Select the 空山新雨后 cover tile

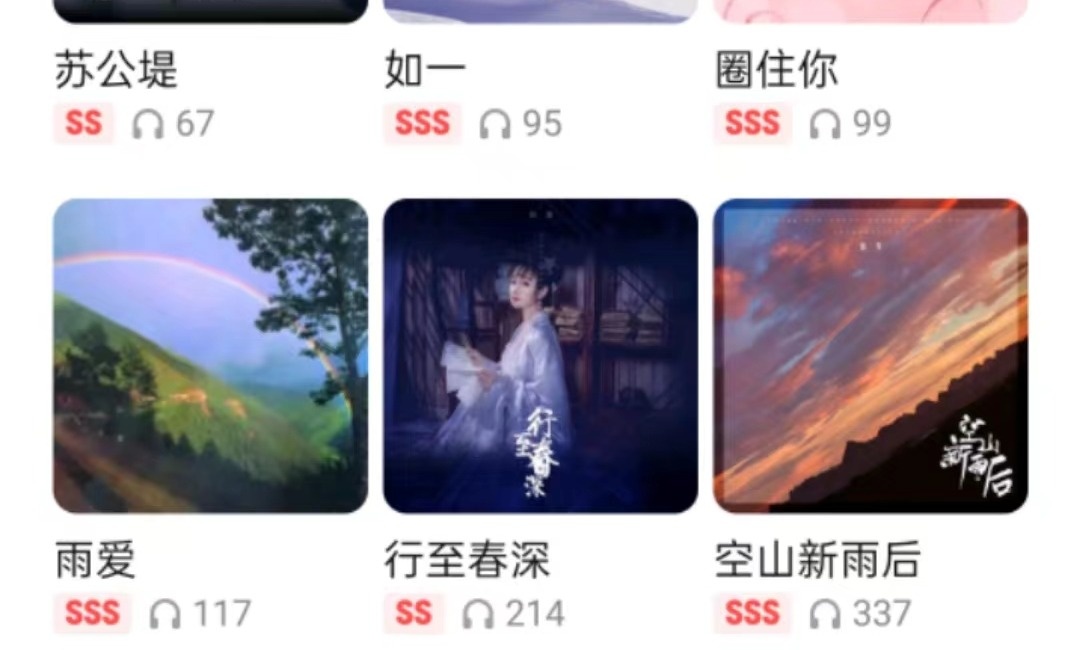870,356
